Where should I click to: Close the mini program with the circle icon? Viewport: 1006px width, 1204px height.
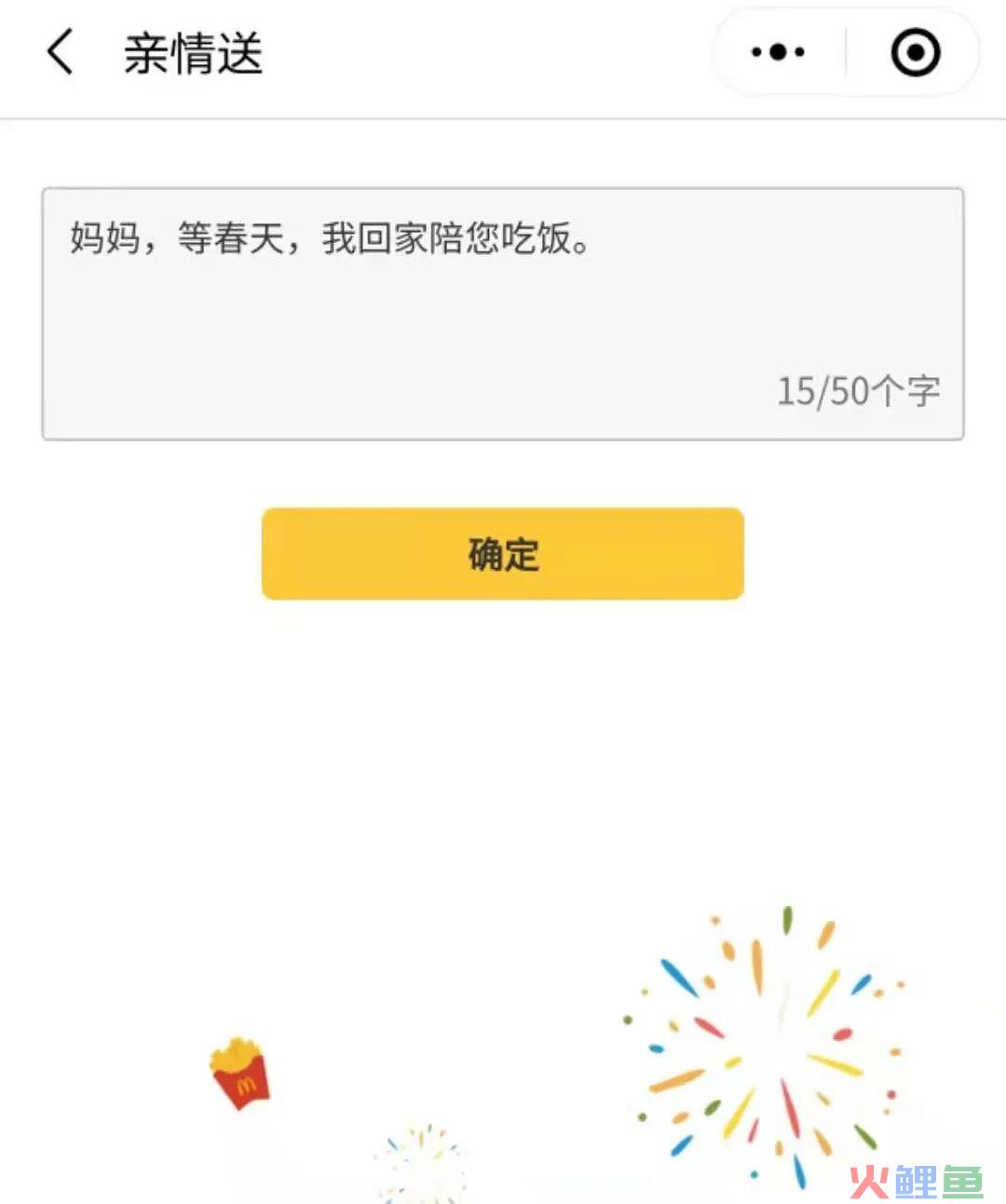(x=915, y=52)
